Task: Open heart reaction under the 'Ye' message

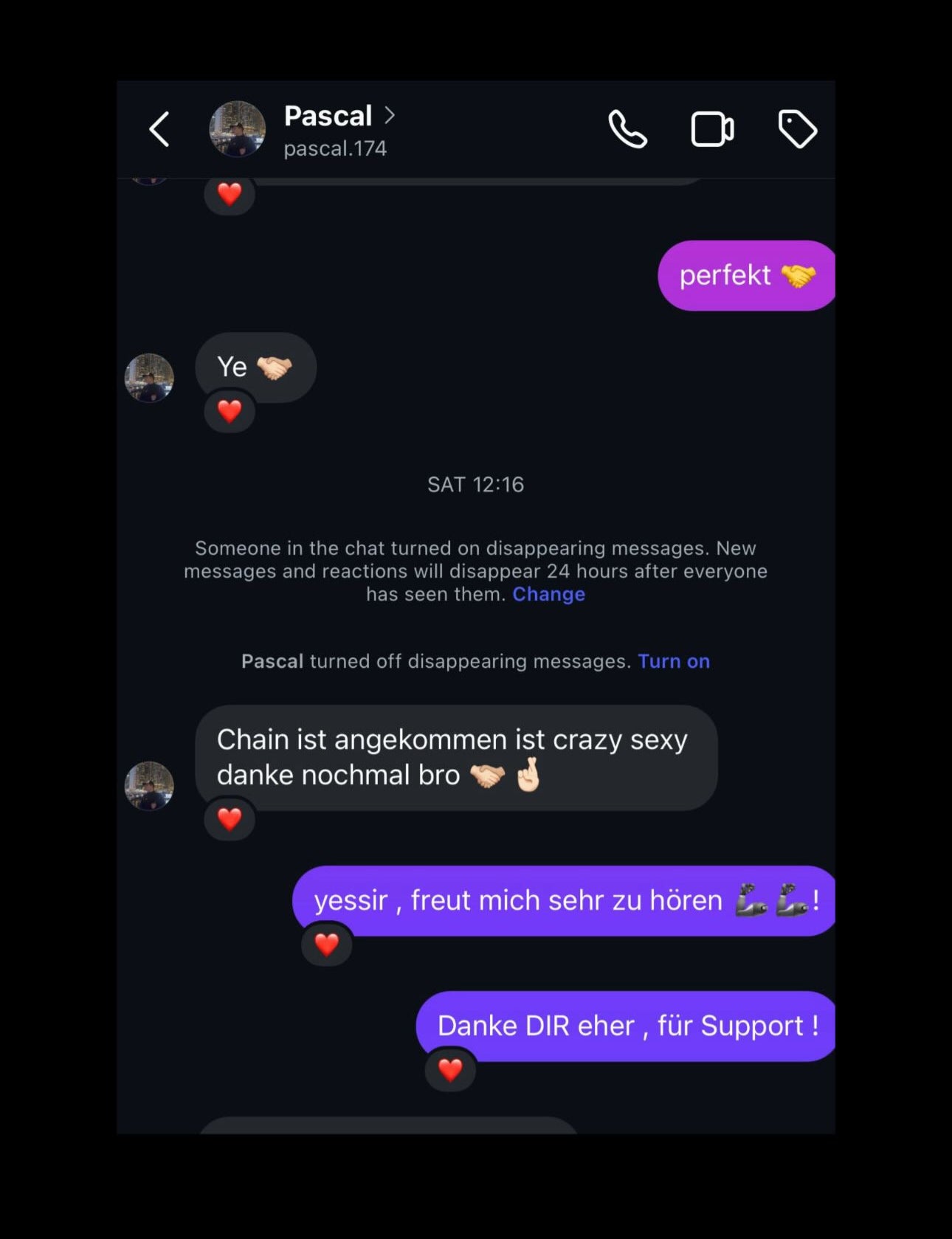Action: pyautogui.click(x=230, y=411)
